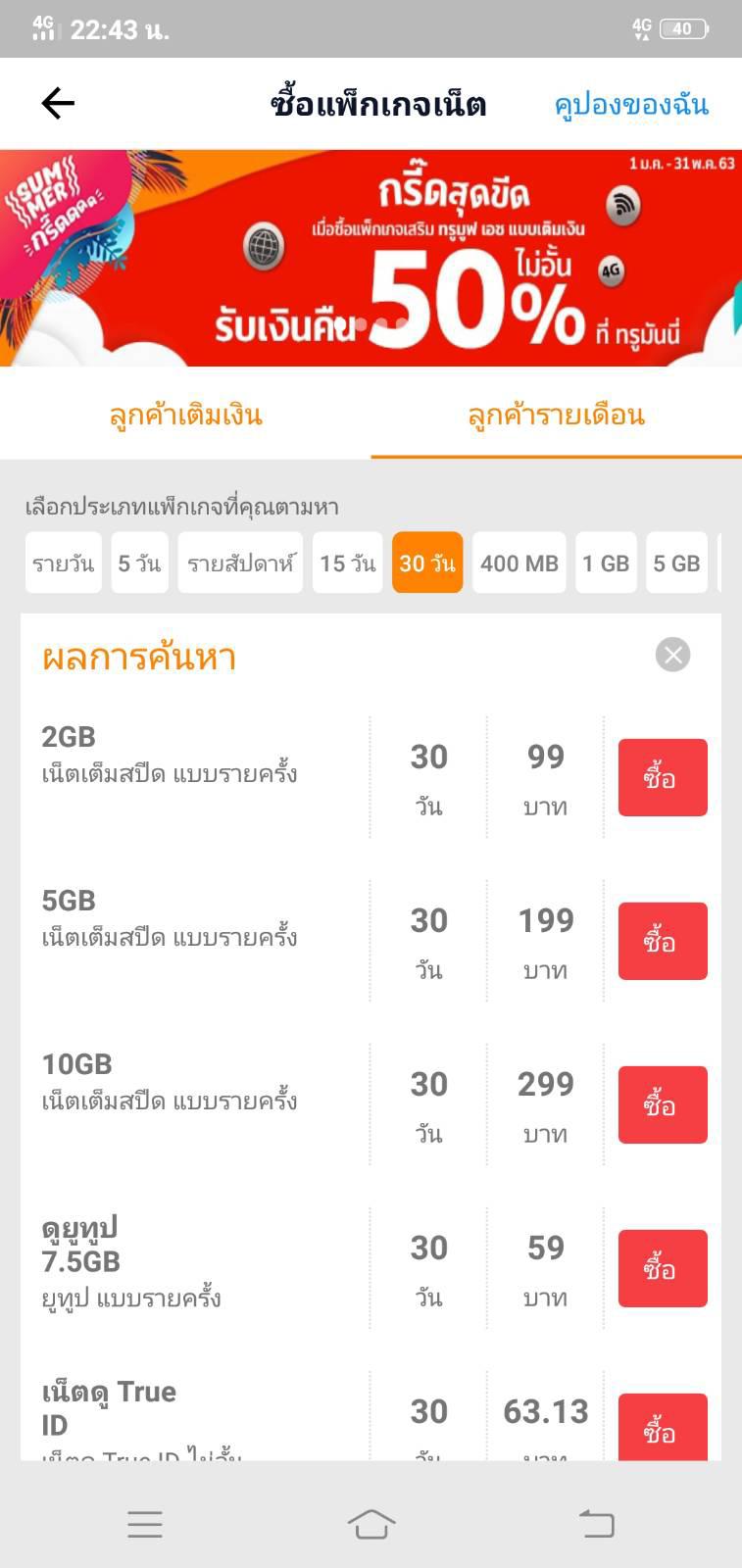Purchase the 10GB package for 299 baht
This screenshot has height=1568, width=742.
click(663, 1104)
